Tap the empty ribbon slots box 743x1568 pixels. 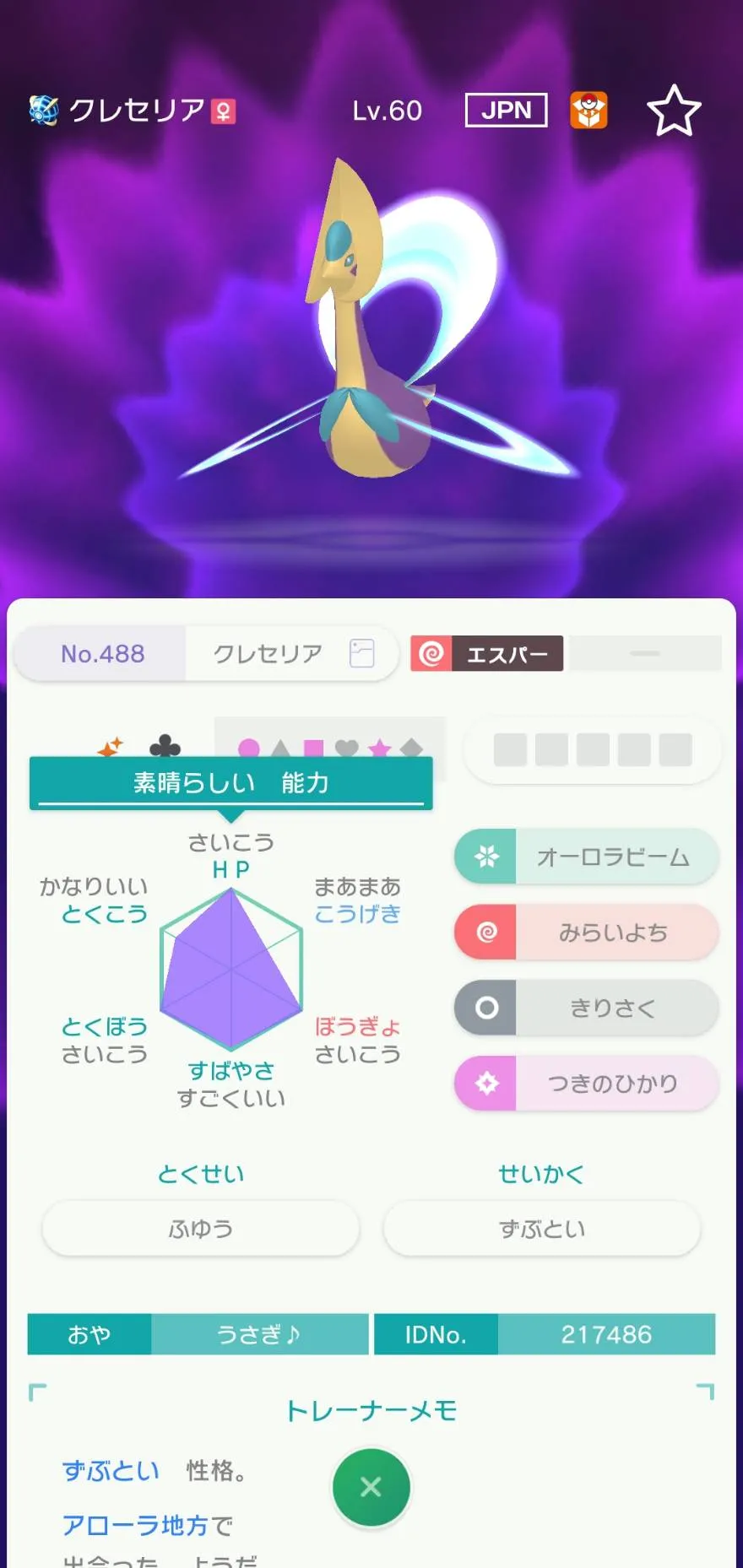(x=593, y=749)
